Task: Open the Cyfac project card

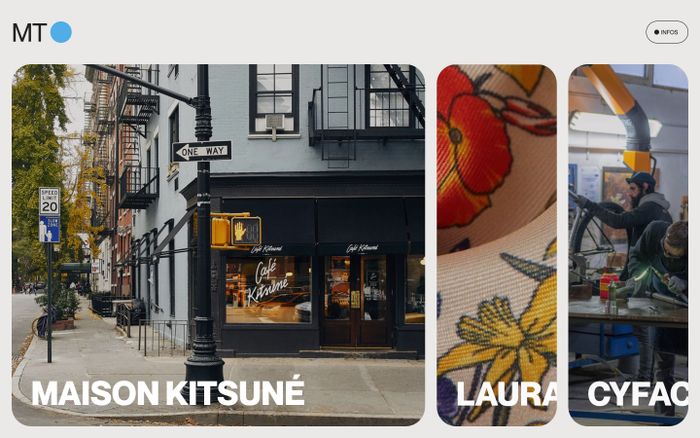Action: pyautogui.click(x=628, y=245)
